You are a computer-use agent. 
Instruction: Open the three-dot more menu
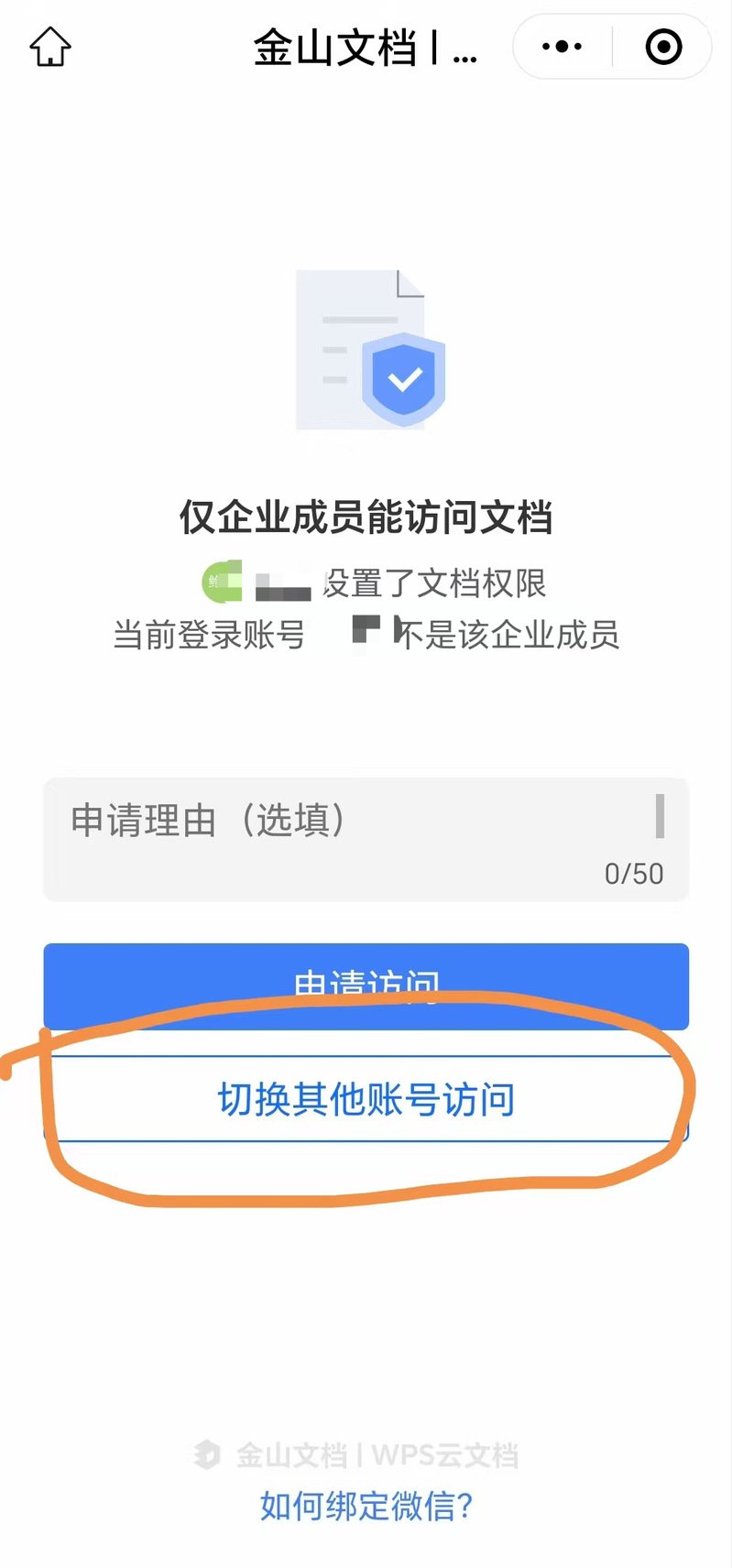click(562, 47)
